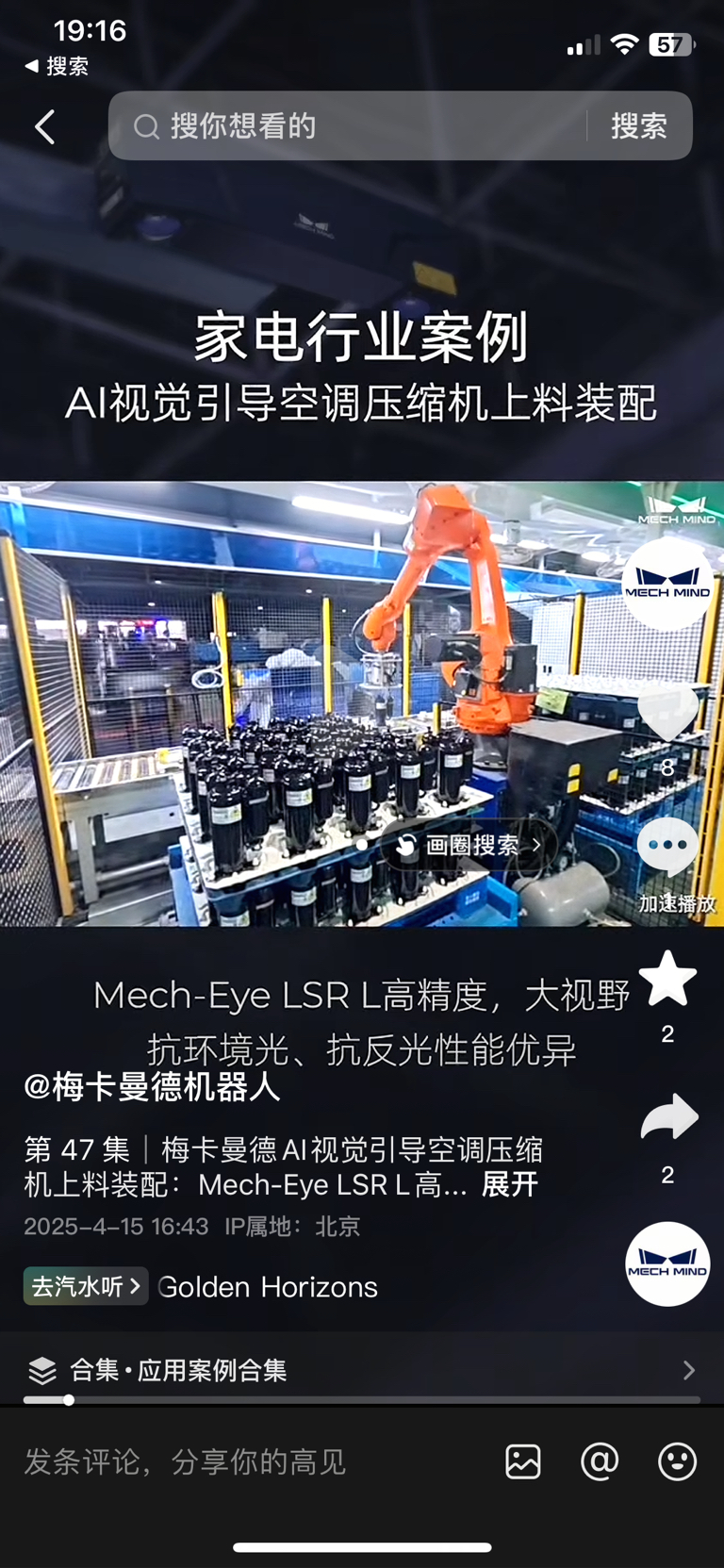This screenshot has width=724, height=1568.
Task: Tap the bottom Mech Mind logo avatar
Action: tap(667, 1264)
